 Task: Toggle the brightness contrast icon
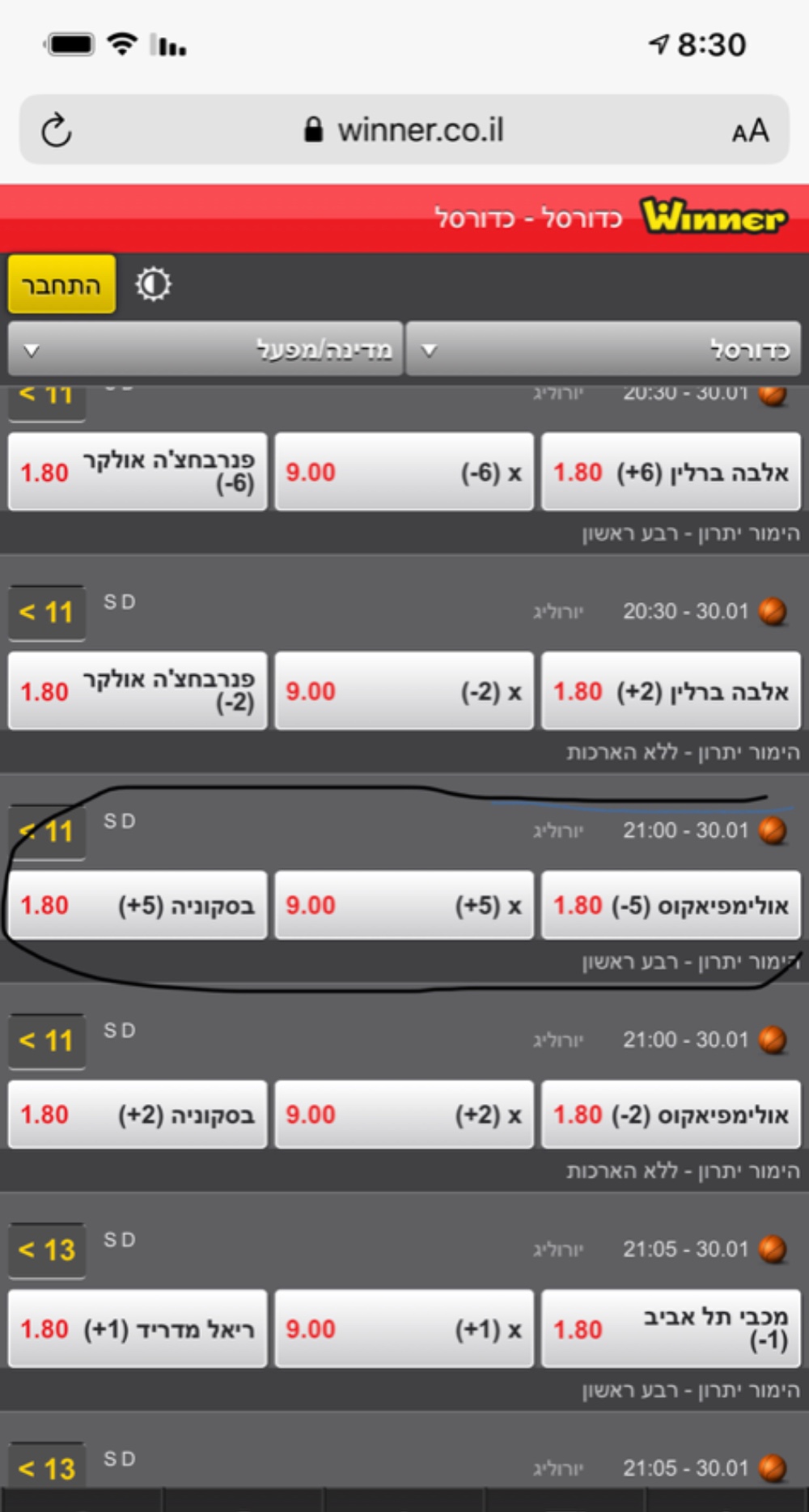(x=153, y=284)
